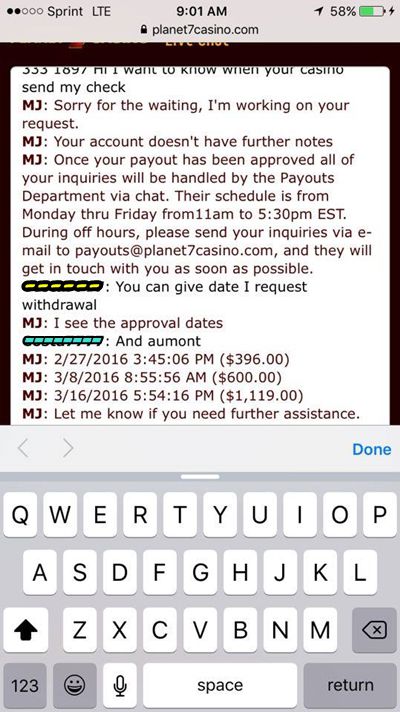The width and height of the screenshot is (400, 712).
Task: Tap Done to dismiss the keyboard
Action: (x=371, y=449)
